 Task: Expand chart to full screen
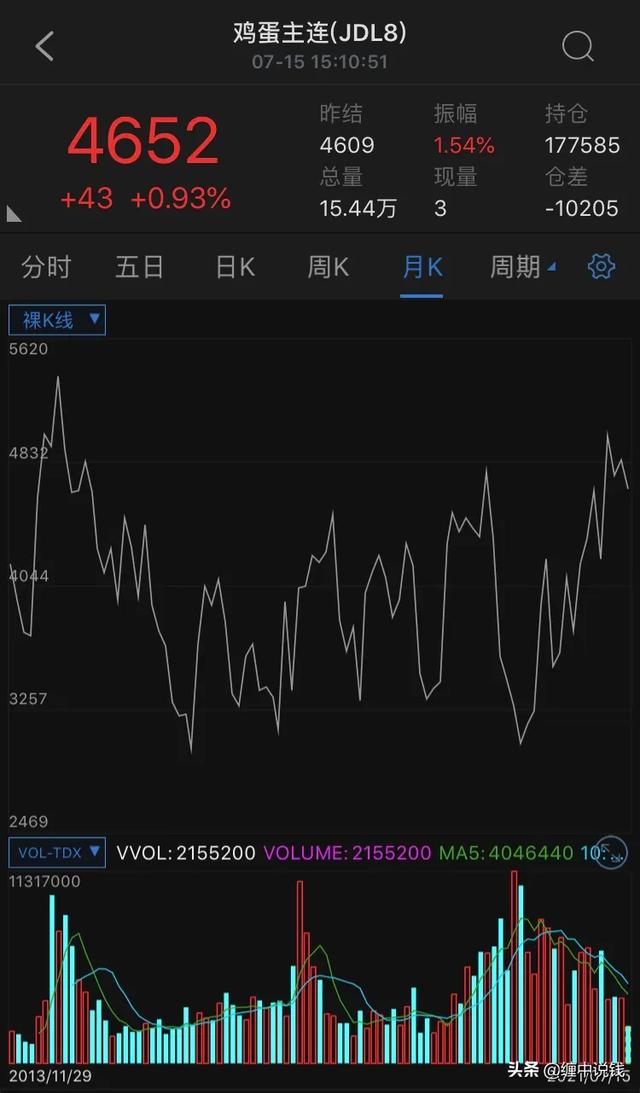[x=611, y=852]
